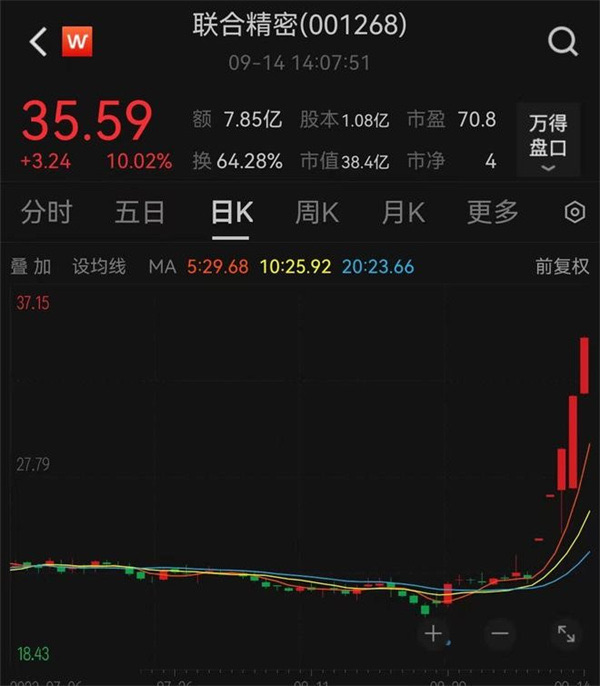Image resolution: width=600 pixels, height=686 pixels.
Task: Switch to the 周K chart tab
Action: point(317,213)
